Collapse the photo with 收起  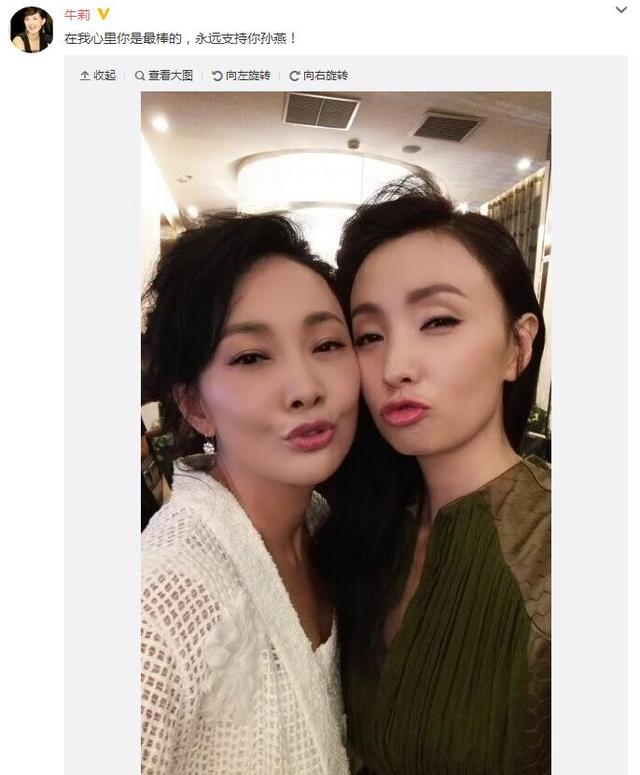98,75
